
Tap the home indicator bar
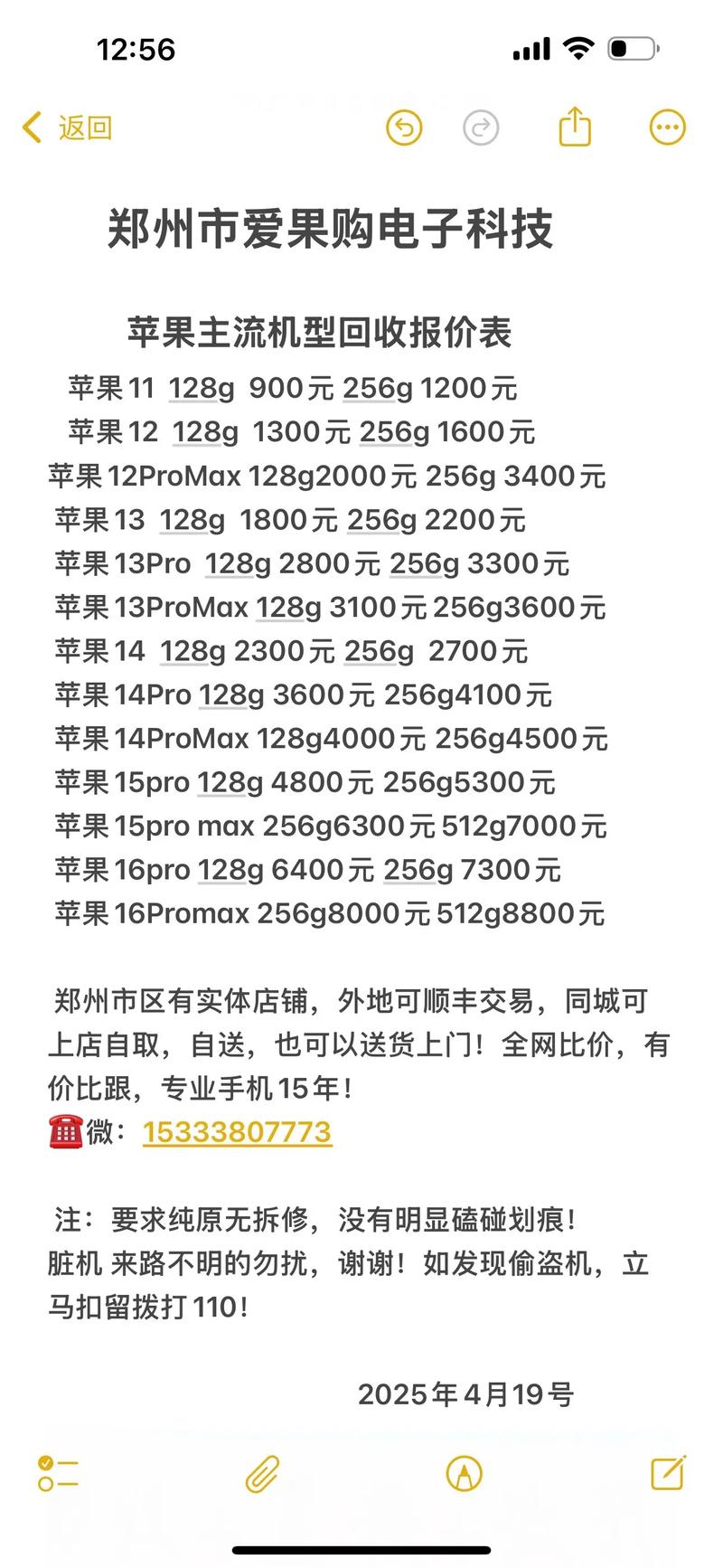coord(361,1552)
